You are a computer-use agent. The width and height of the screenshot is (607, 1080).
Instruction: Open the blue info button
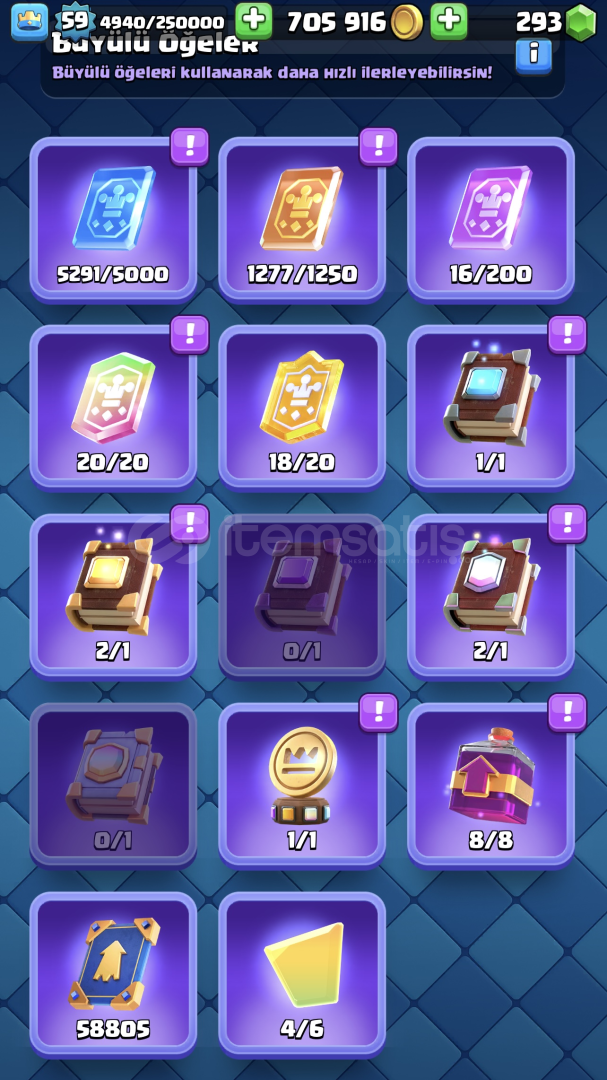pyautogui.click(x=534, y=56)
